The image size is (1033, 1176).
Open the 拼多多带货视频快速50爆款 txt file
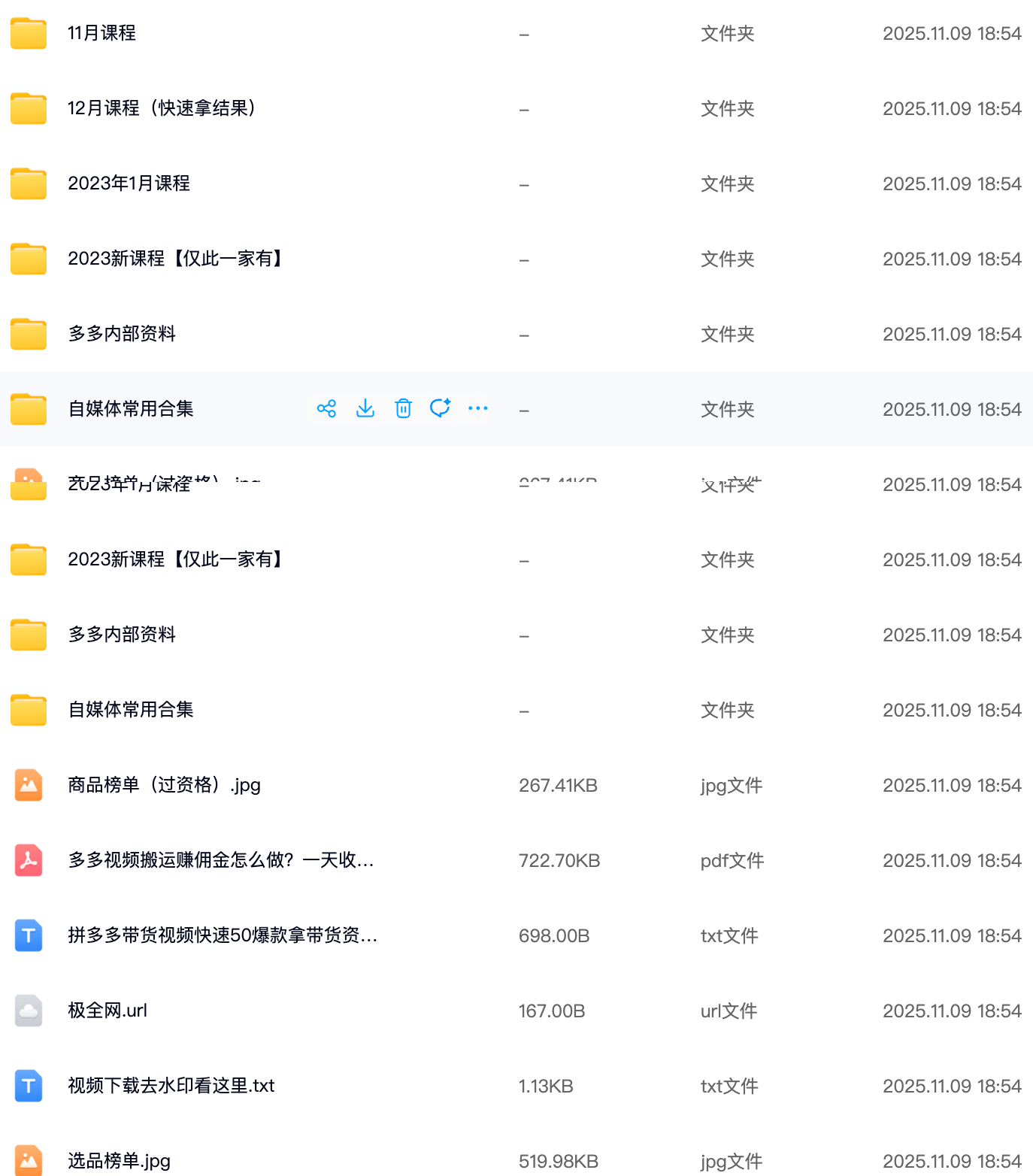pos(222,935)
